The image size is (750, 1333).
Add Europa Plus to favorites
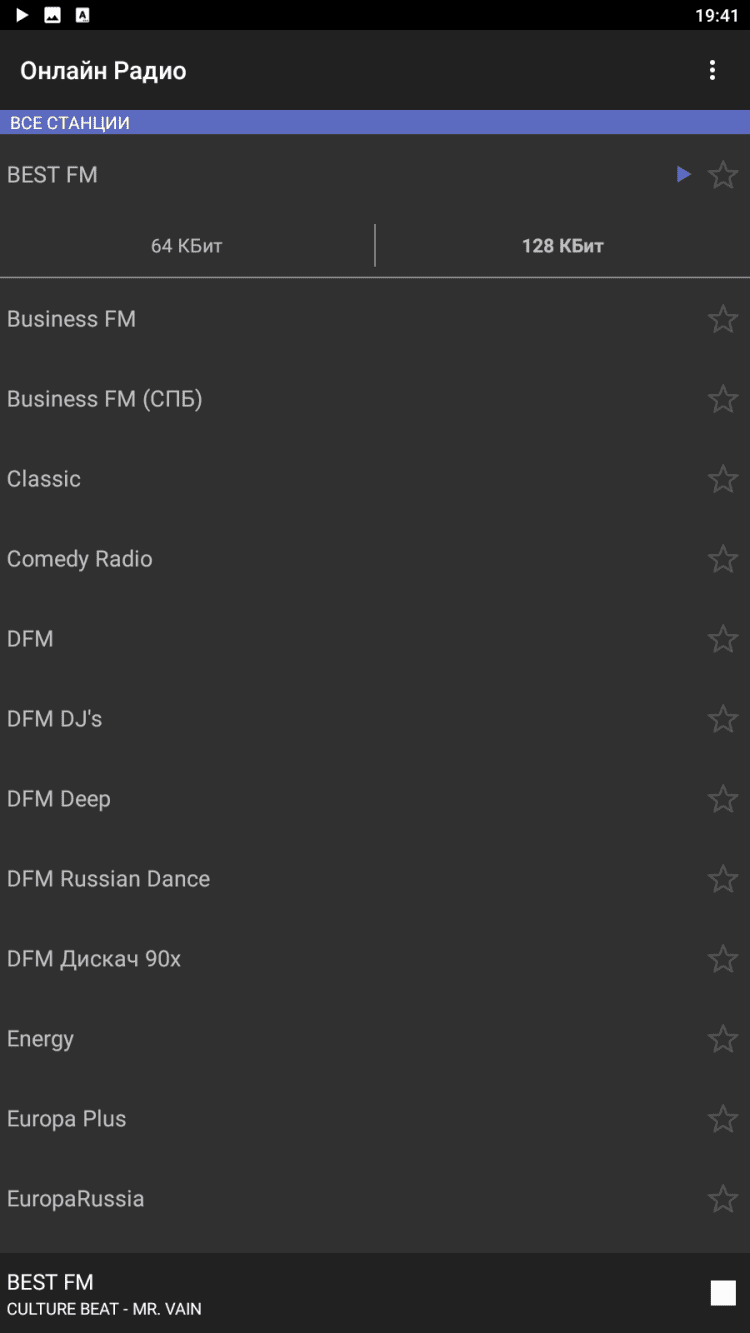click(x=722, y=1119)
